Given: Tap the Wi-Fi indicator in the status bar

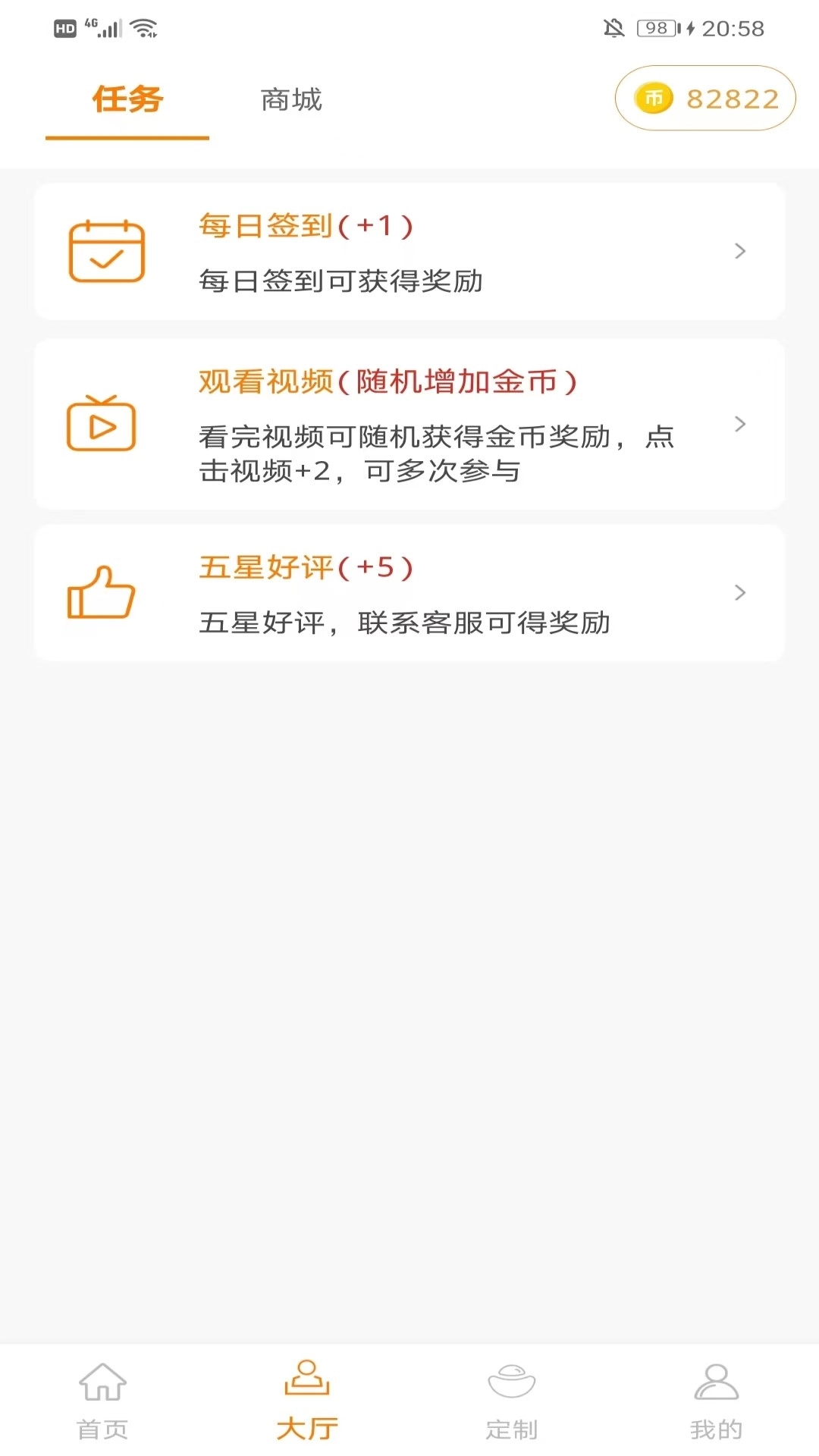Looking at the screenshot, I should [x=142, y=27].
